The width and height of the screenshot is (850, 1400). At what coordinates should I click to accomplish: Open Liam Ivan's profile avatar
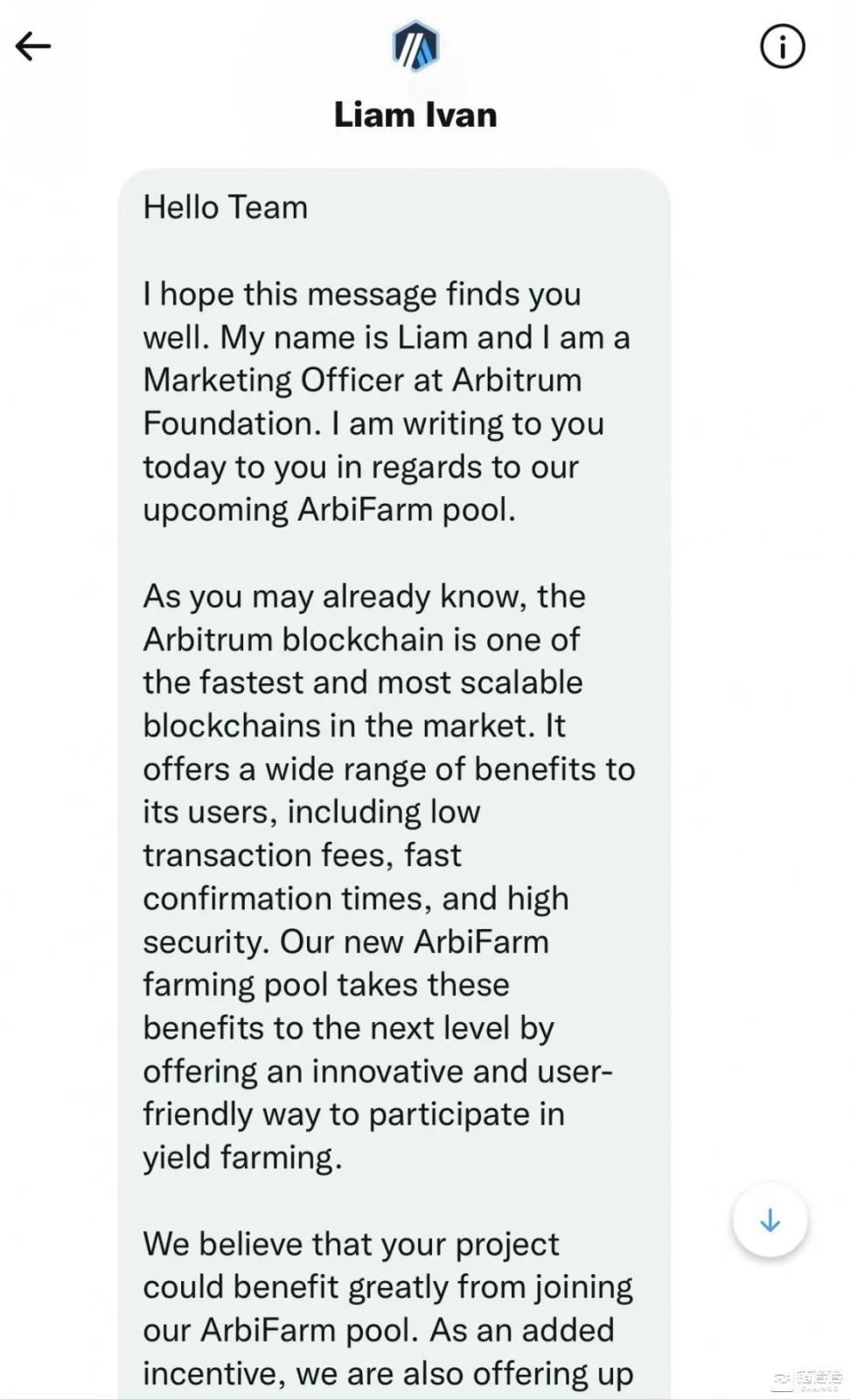[415, 46]
